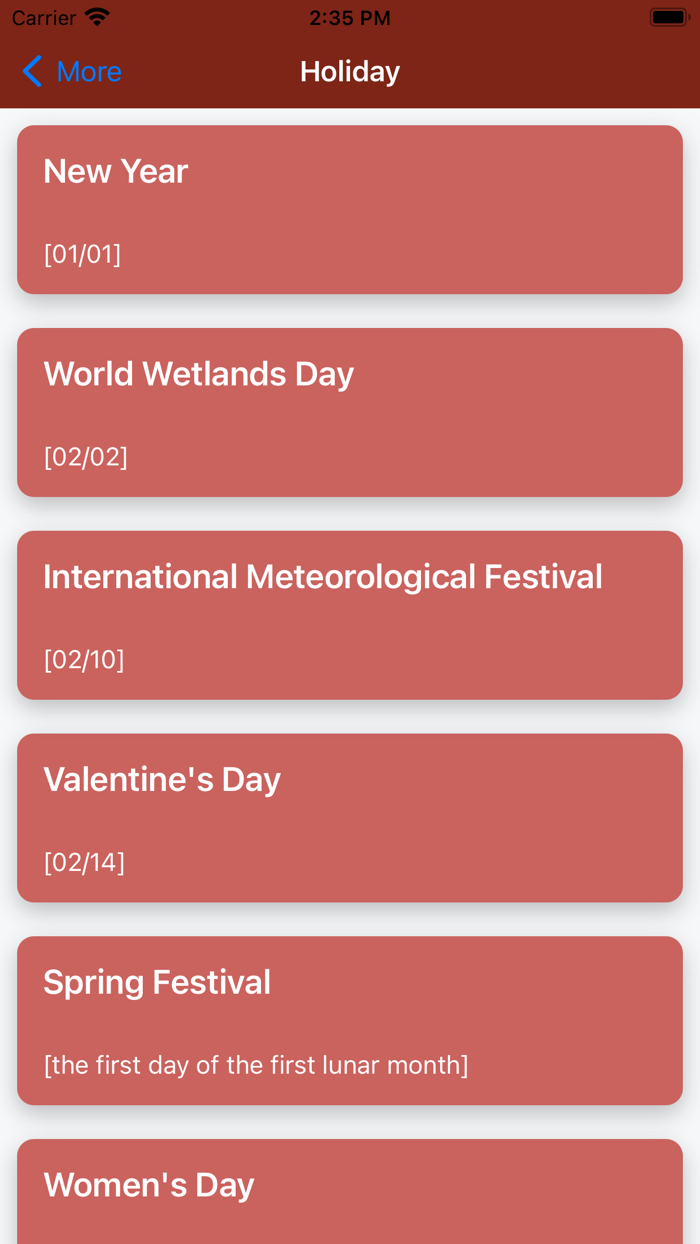
Task: Open the New Year holiday card
Action: [x=350, y=210]
